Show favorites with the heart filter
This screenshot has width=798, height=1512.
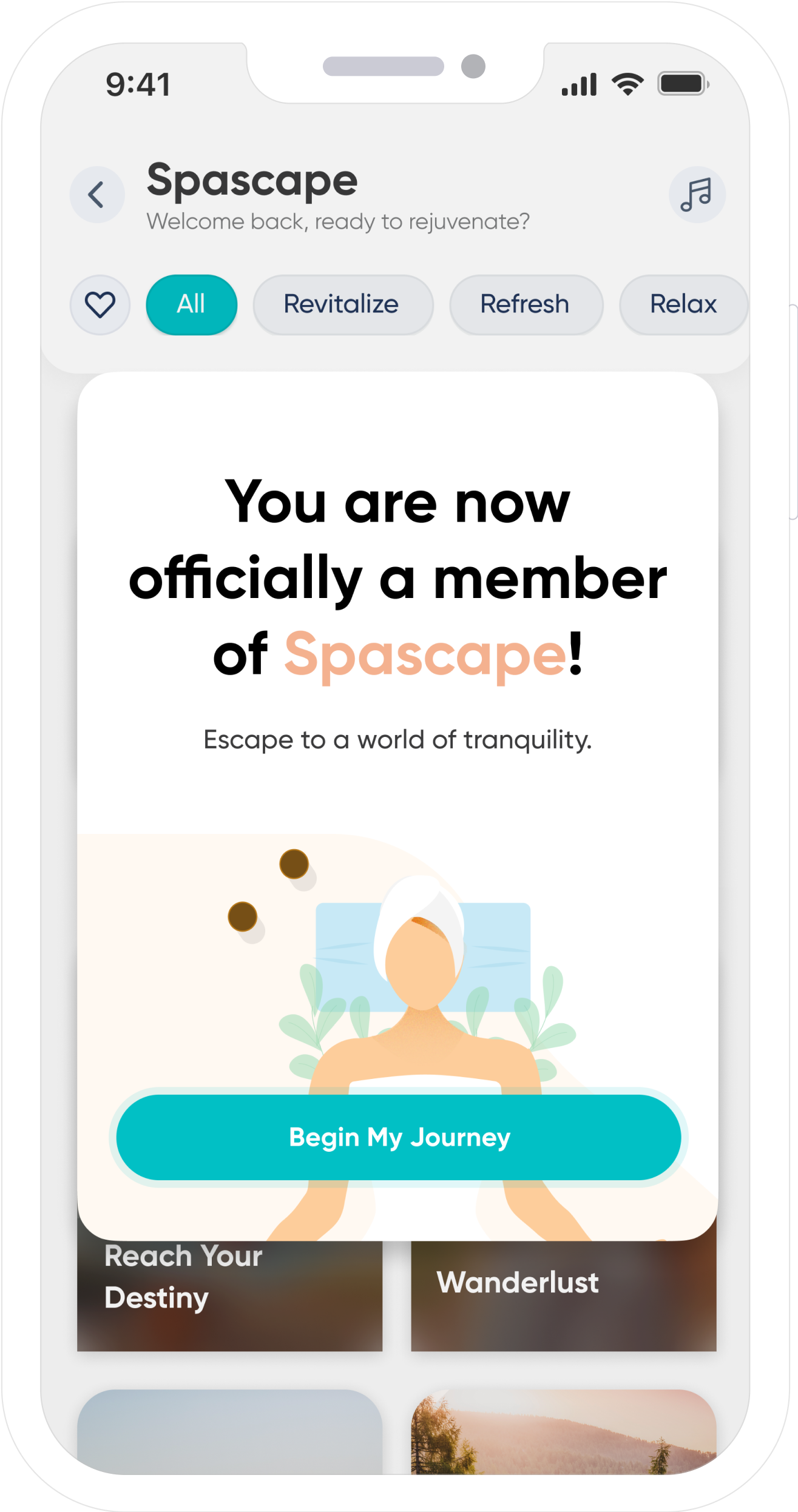point(100,304)
